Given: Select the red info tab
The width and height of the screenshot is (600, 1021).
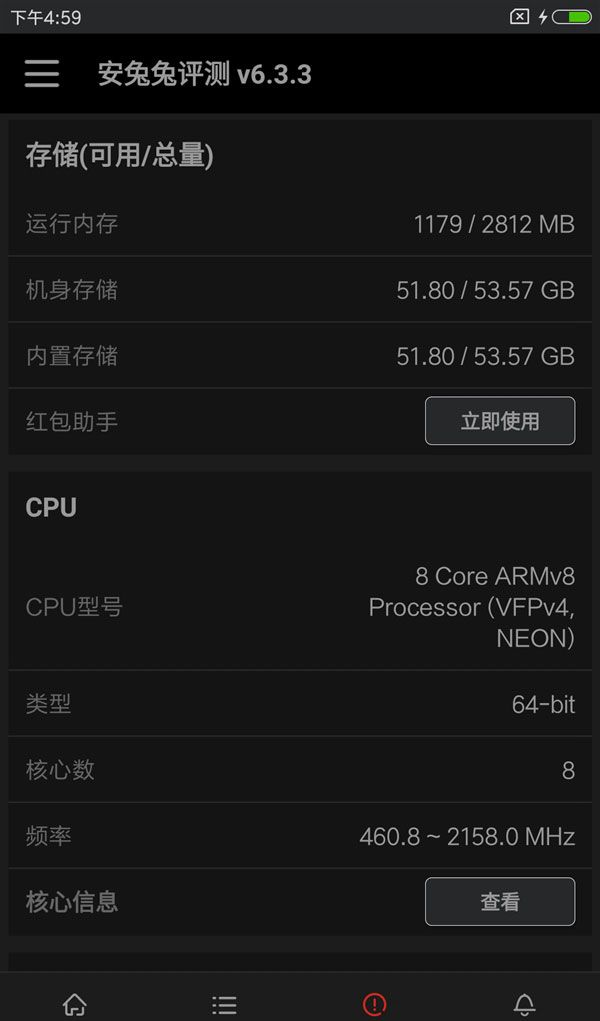Looking at the screenshot, I should pos(375,1004).
